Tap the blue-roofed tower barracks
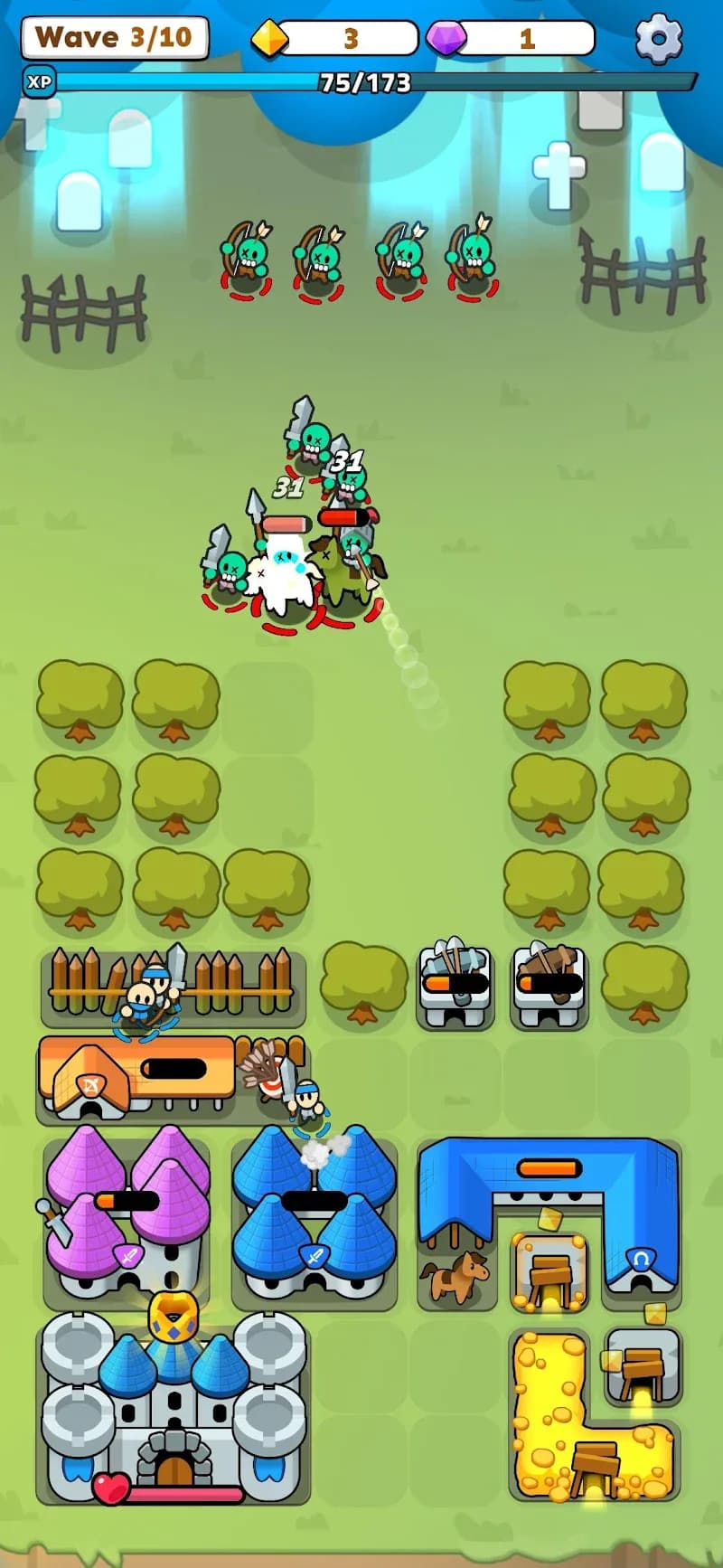The width and height of the screenshot is (723, 1568). [x=314, y=1216]
